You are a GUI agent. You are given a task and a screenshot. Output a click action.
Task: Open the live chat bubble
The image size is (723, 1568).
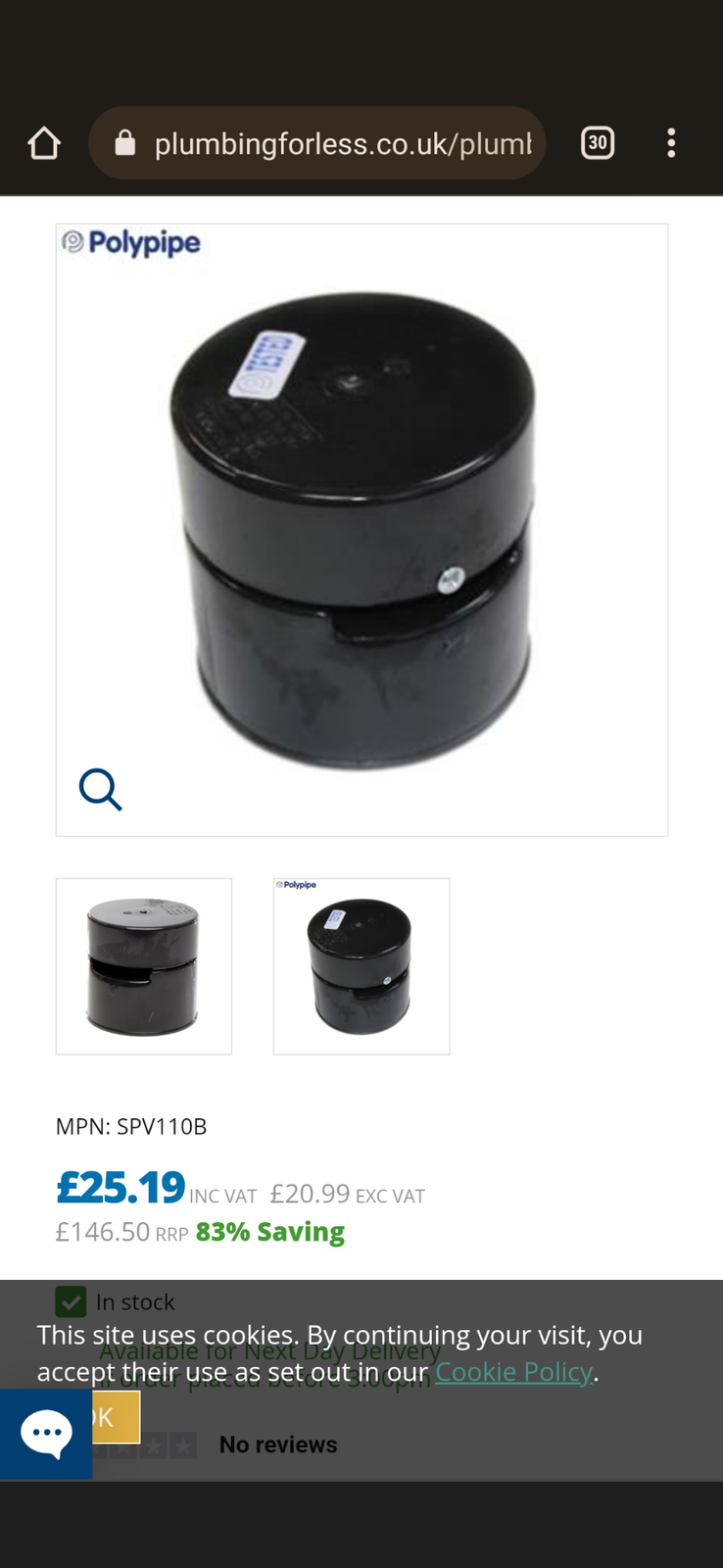[x=46, y=1434]
